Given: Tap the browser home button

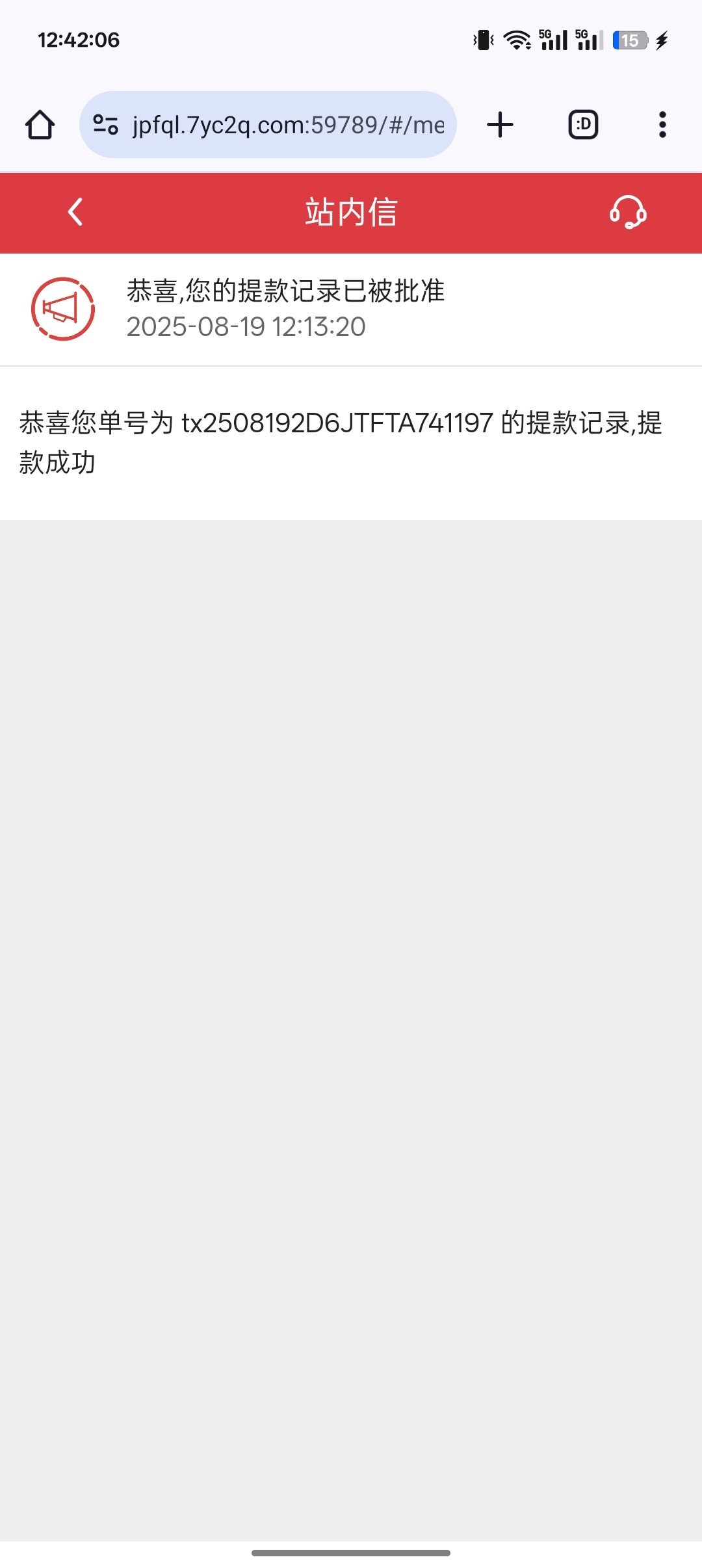Looking at the screenshot, I should click(x=40, y=125).
